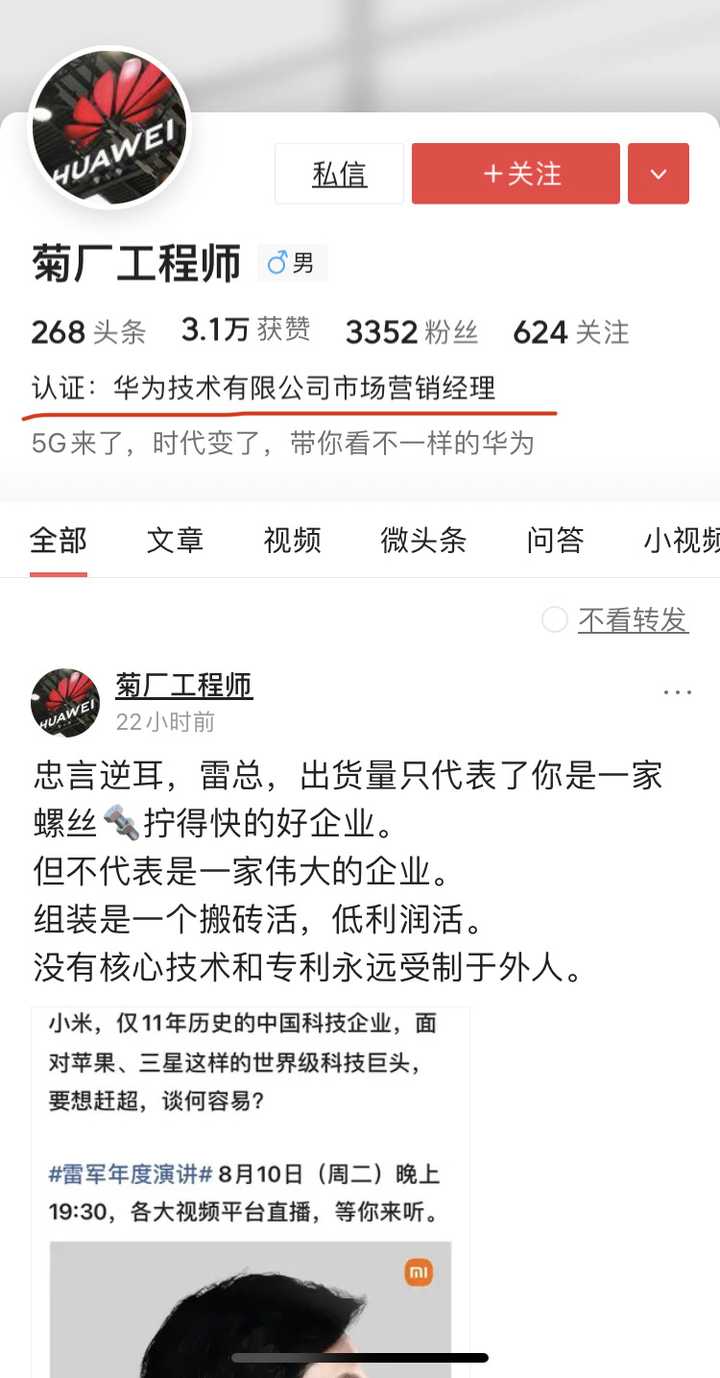This screenshot has width=720, height=1378.
Task: Switch to the 小视频 tab
Action: tap(682, 540)
